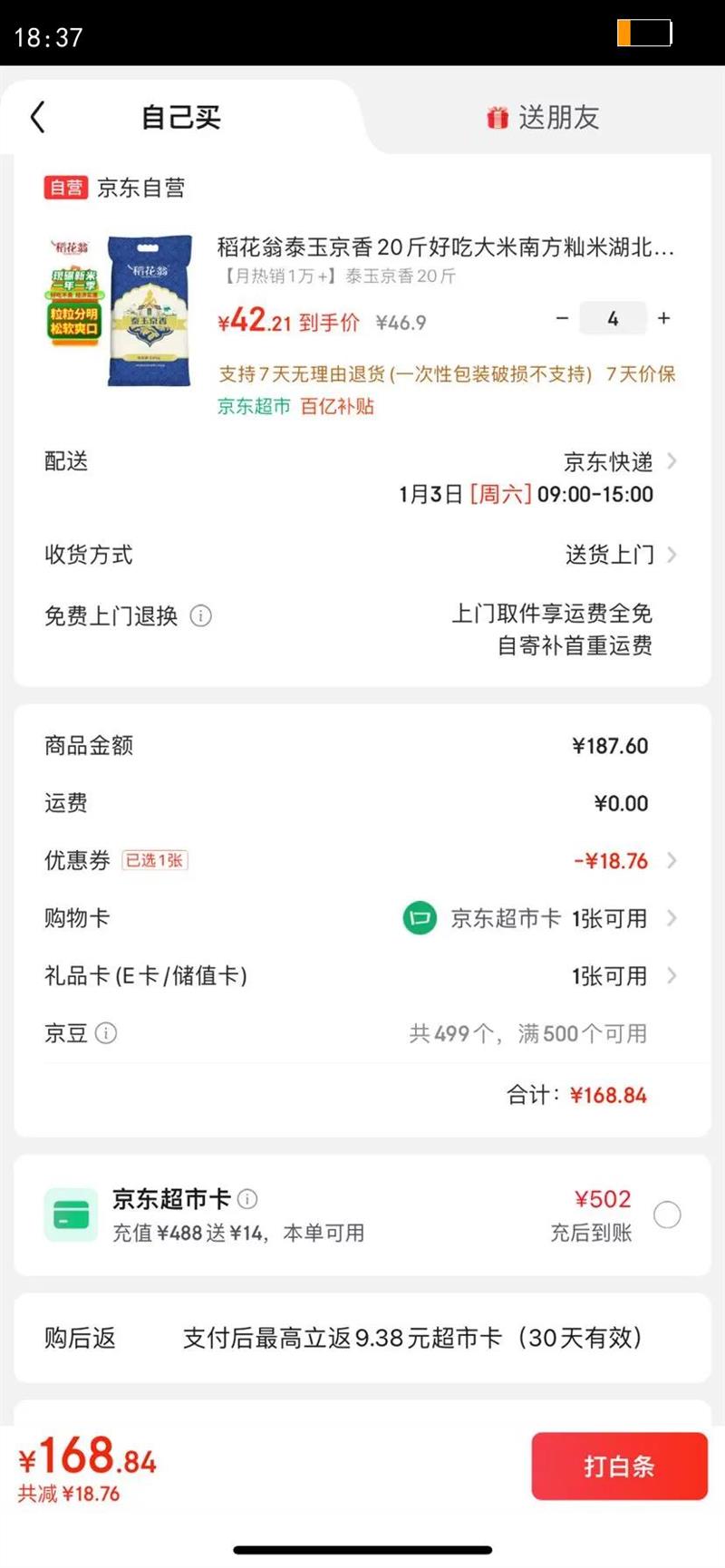The width and height of the screenshot is (725, 1568).
Task: Expand the 配送 delivery options
Action: [671, 461]
